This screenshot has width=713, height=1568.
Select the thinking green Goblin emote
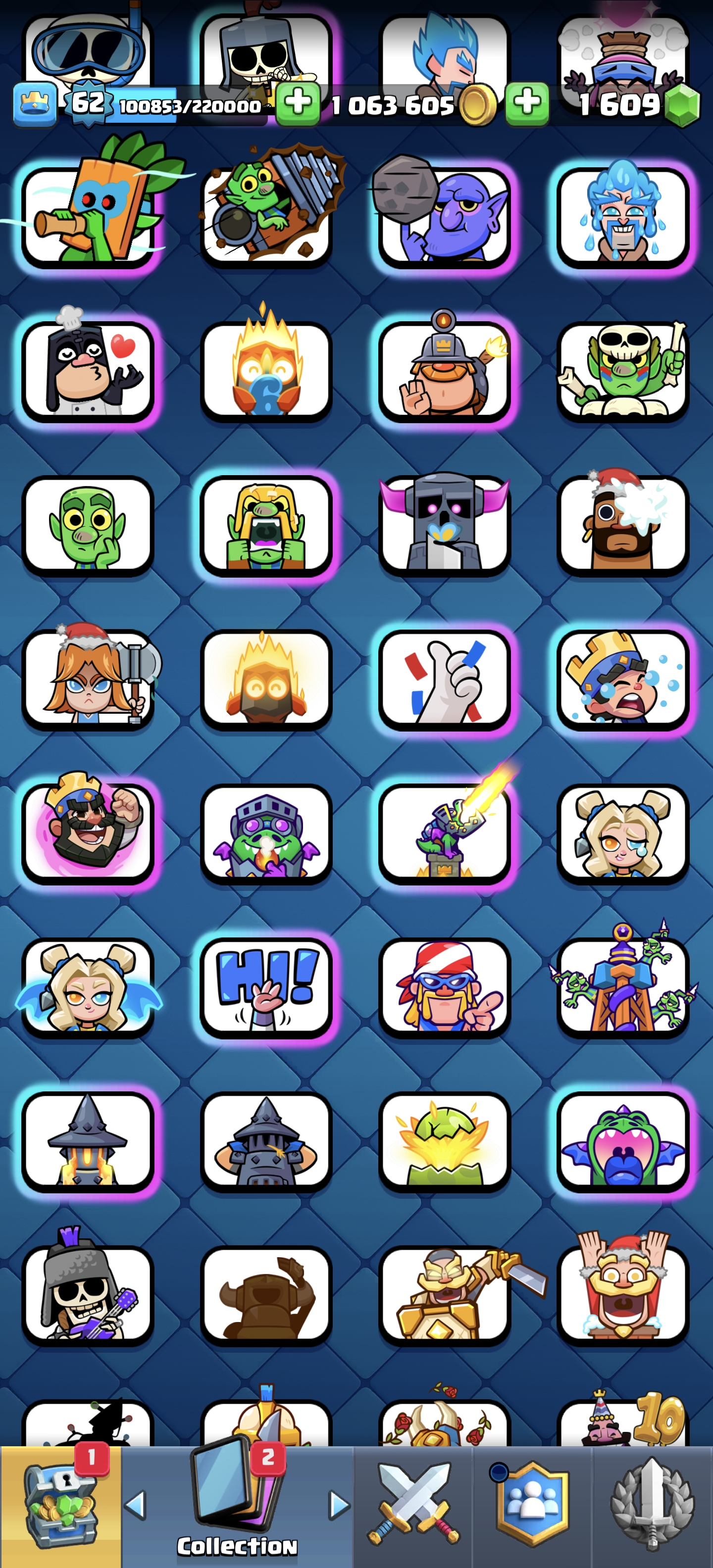coord(88,525)
